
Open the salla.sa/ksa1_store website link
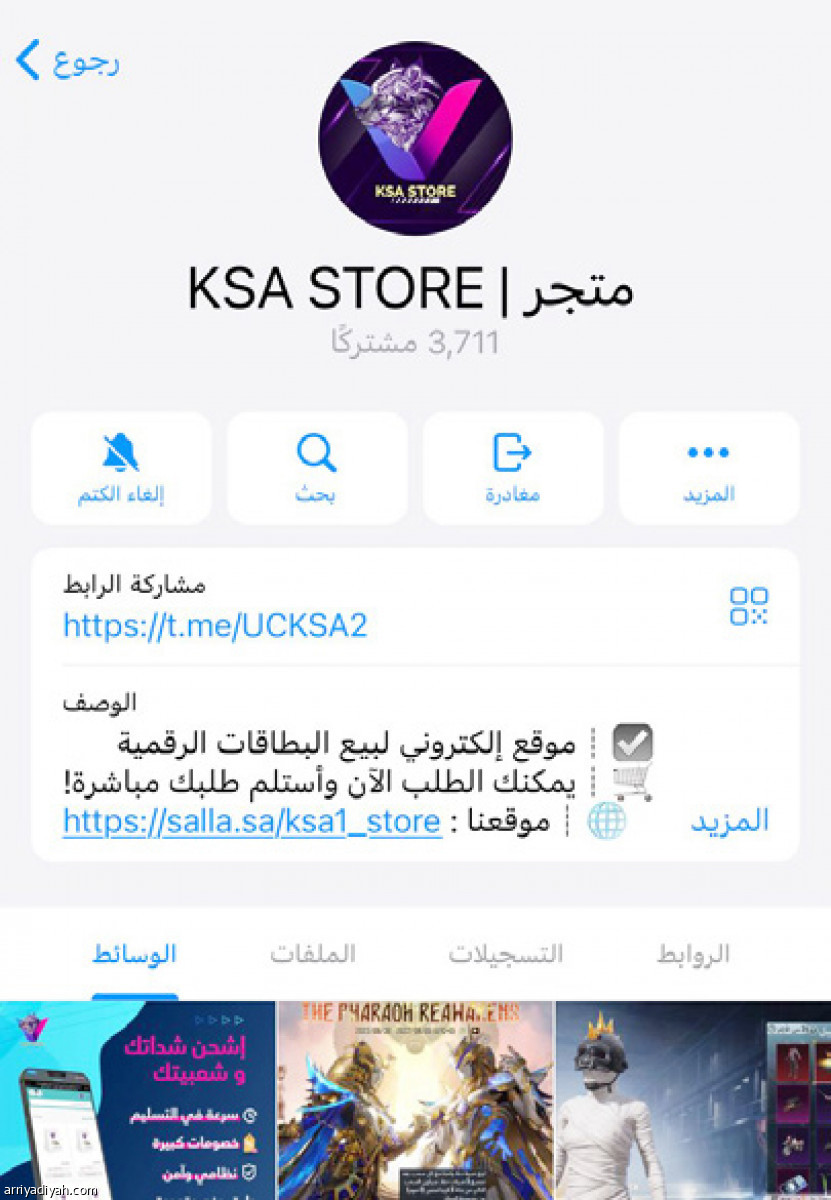252,822
